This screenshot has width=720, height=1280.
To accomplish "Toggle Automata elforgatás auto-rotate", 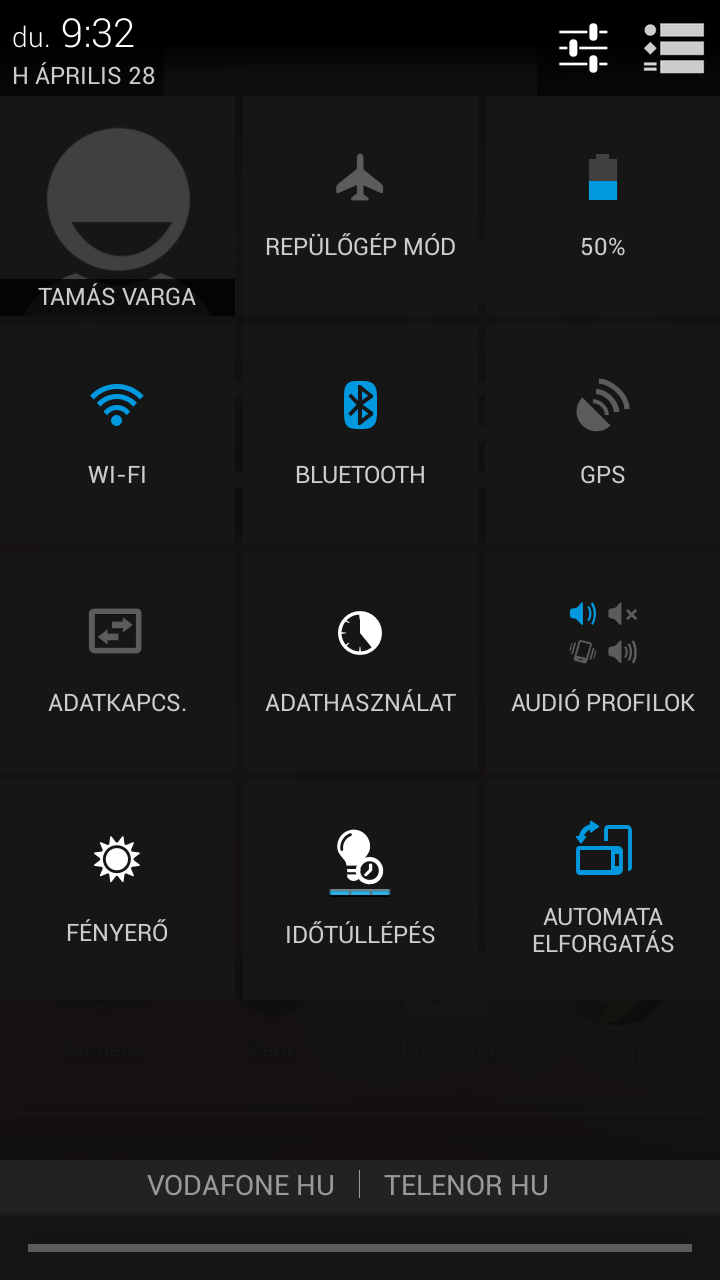I will click(602, 888).
